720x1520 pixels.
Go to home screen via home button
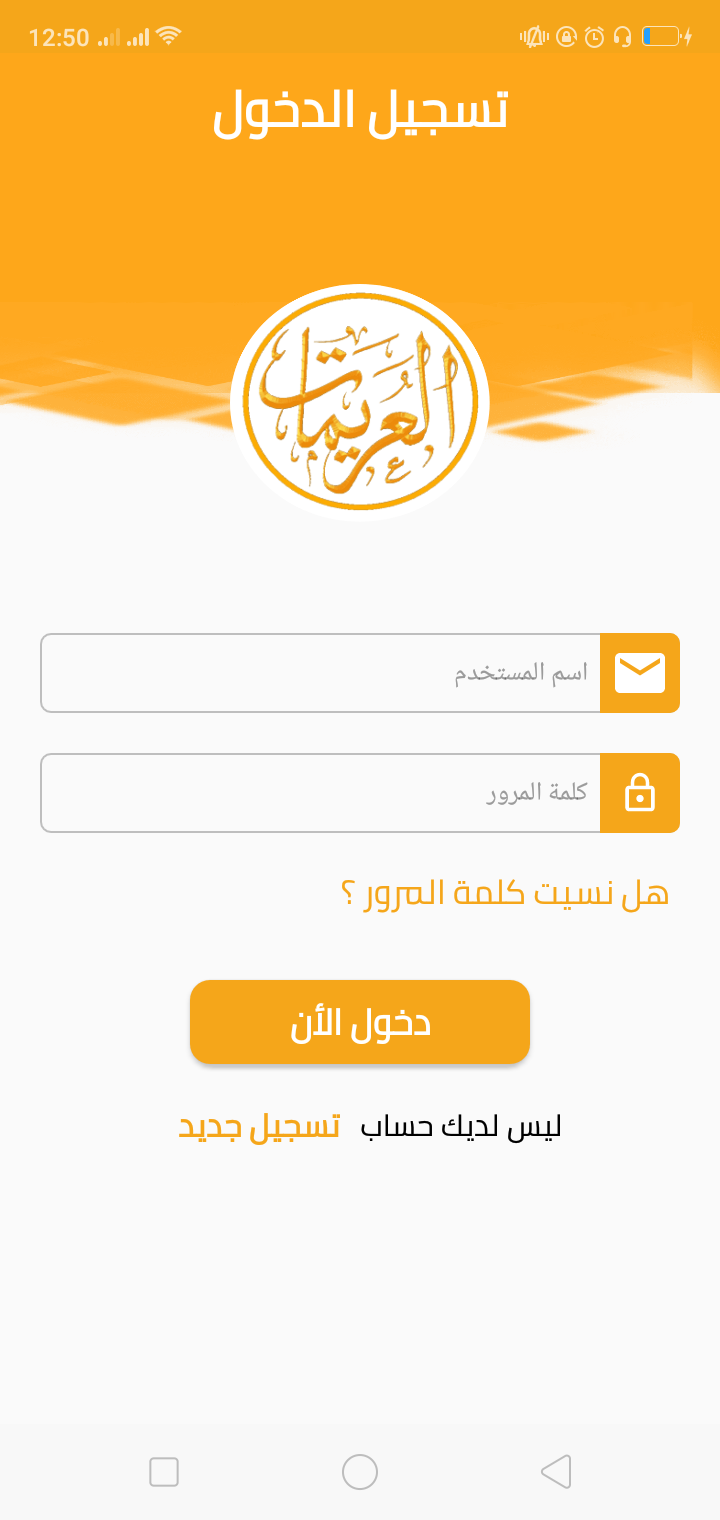(360, 1472)
